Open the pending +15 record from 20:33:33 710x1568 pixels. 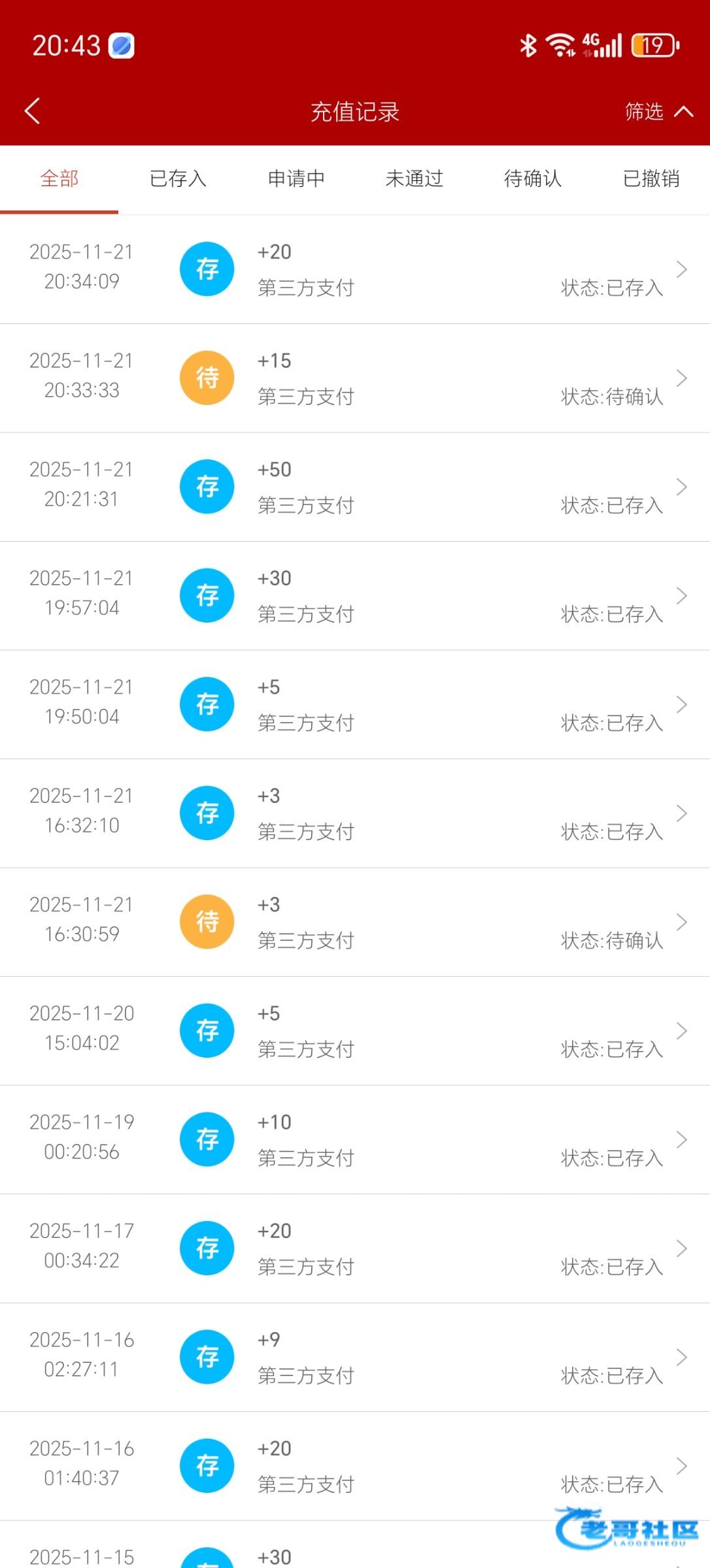(x=355, y=378)
